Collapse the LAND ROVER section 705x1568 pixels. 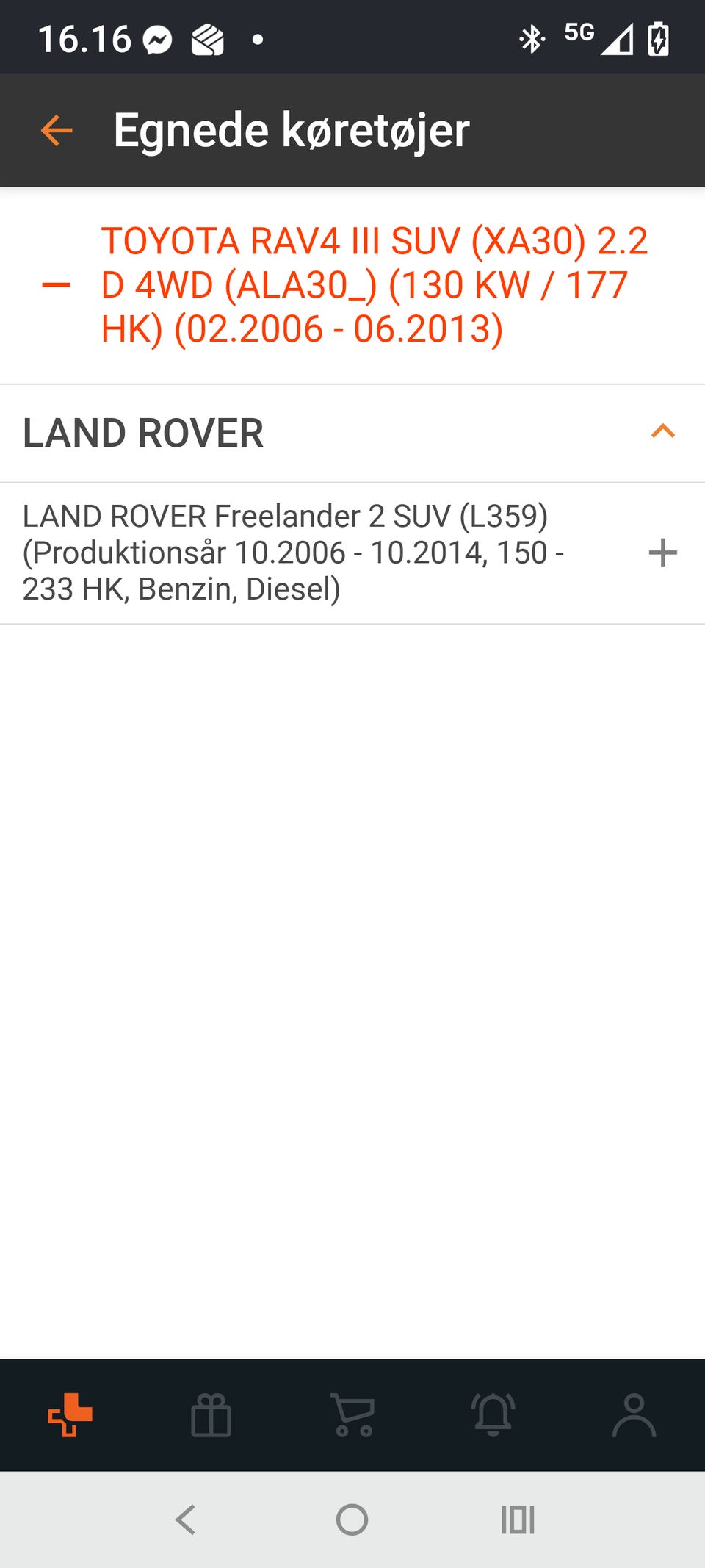(662, 431)
